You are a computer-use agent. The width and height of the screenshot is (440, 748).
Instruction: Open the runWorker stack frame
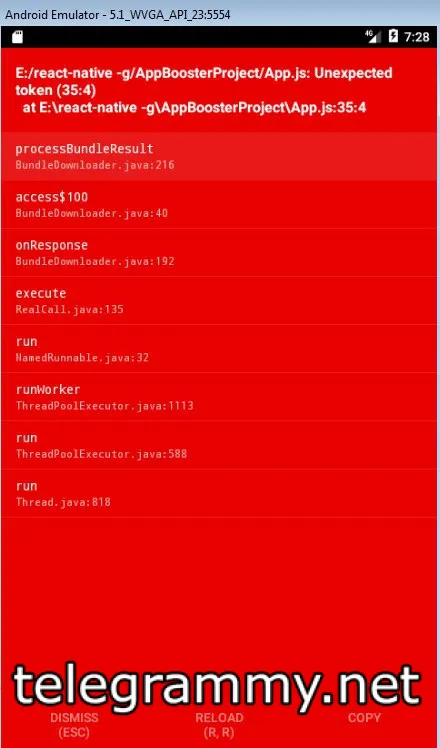[220, 397]
